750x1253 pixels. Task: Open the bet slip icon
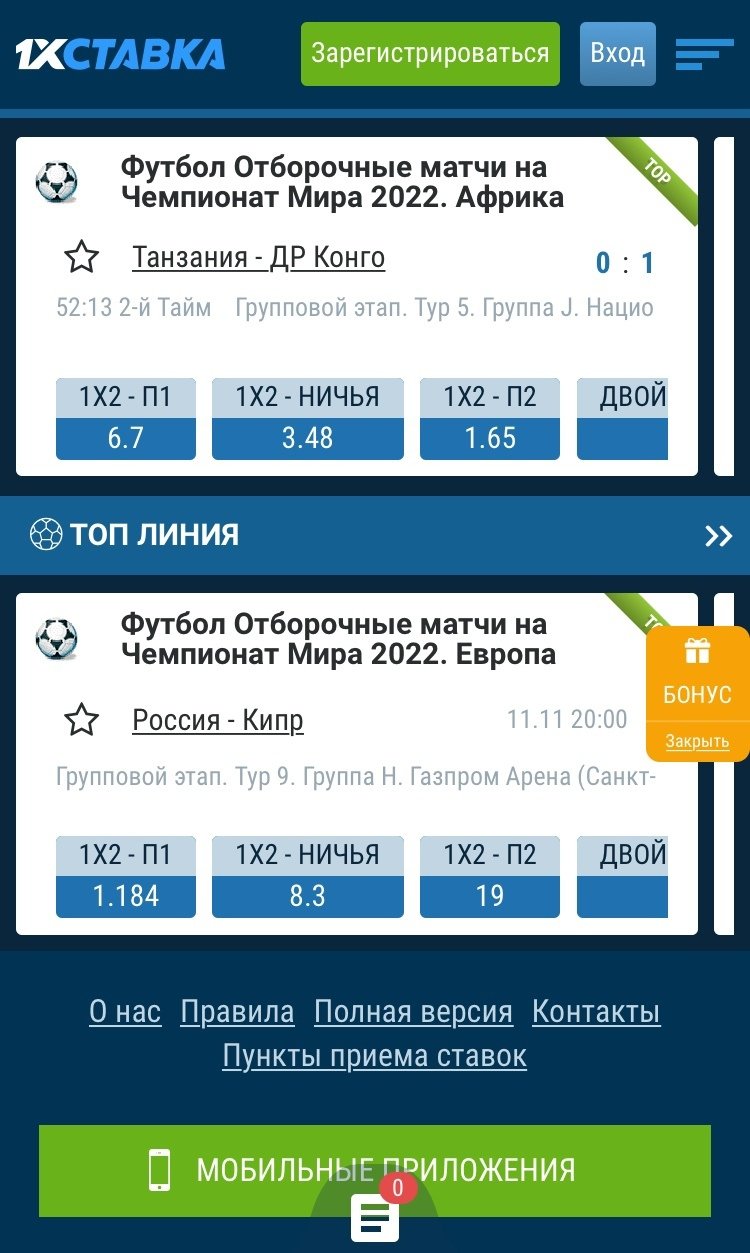click(375, 1218)
